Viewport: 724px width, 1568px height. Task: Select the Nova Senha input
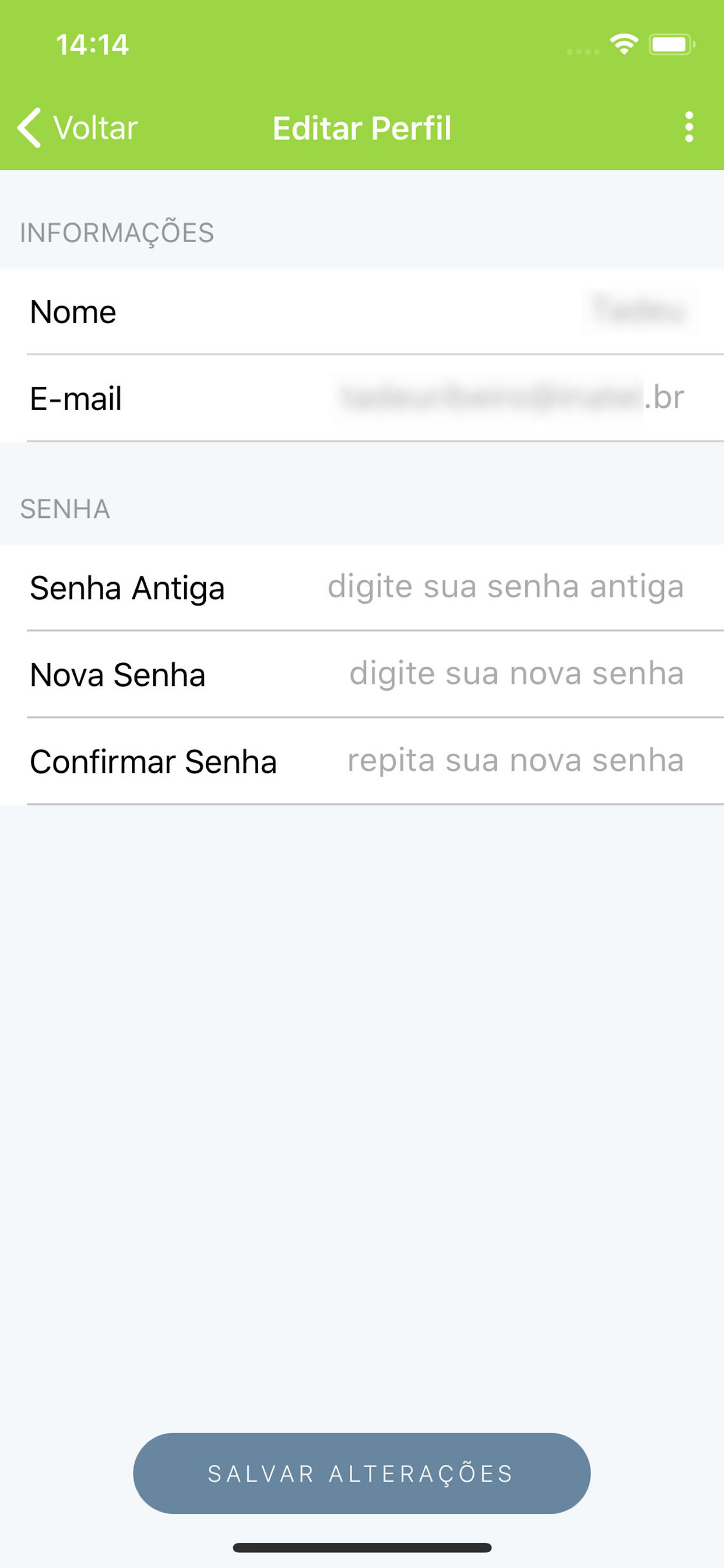[362, 674]
